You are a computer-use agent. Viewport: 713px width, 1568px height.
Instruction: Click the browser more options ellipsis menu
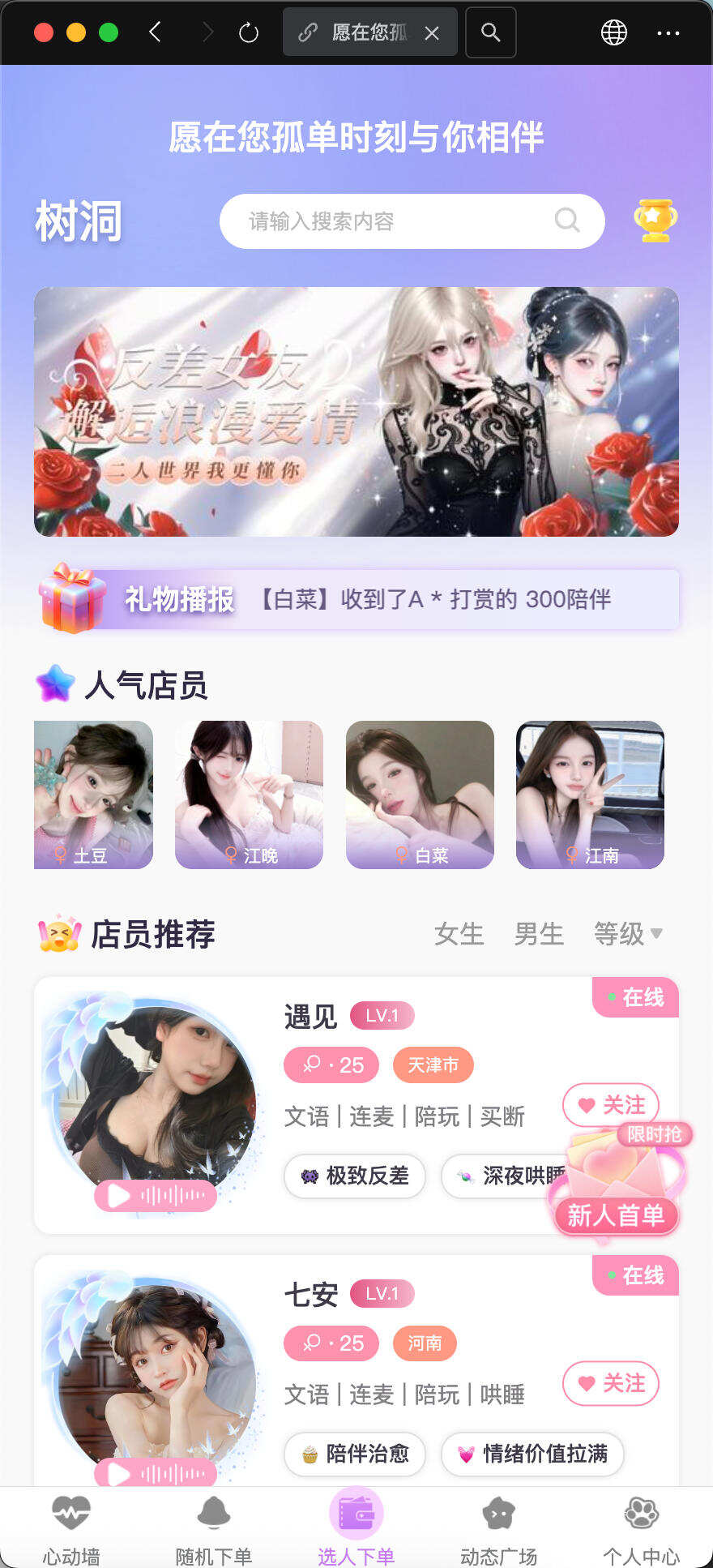(x=669, y=32)
